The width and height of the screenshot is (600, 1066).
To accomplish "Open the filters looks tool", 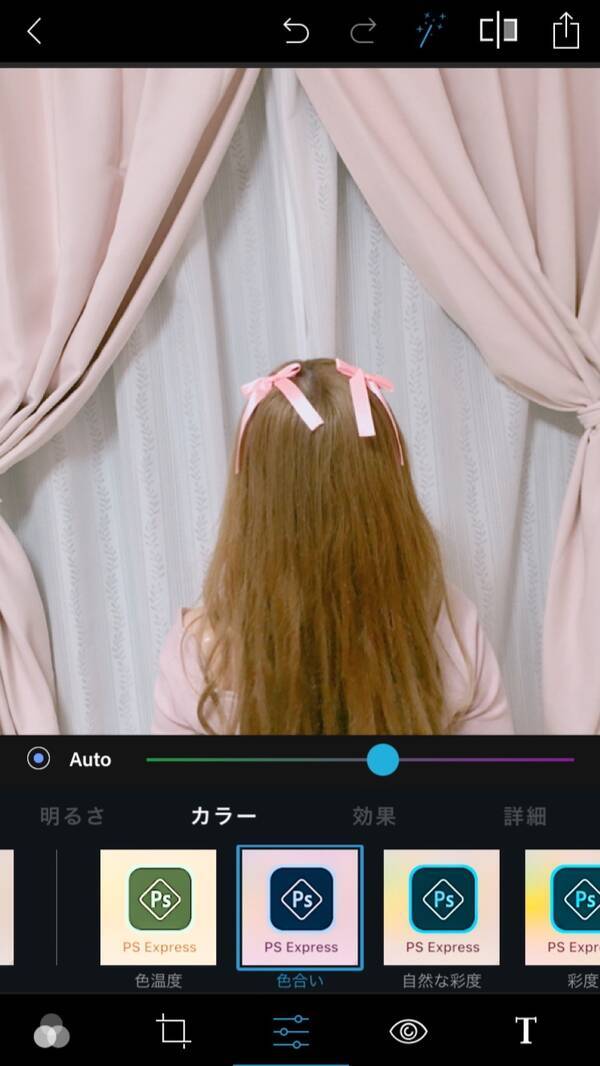I will click(x=51, y=1031).
